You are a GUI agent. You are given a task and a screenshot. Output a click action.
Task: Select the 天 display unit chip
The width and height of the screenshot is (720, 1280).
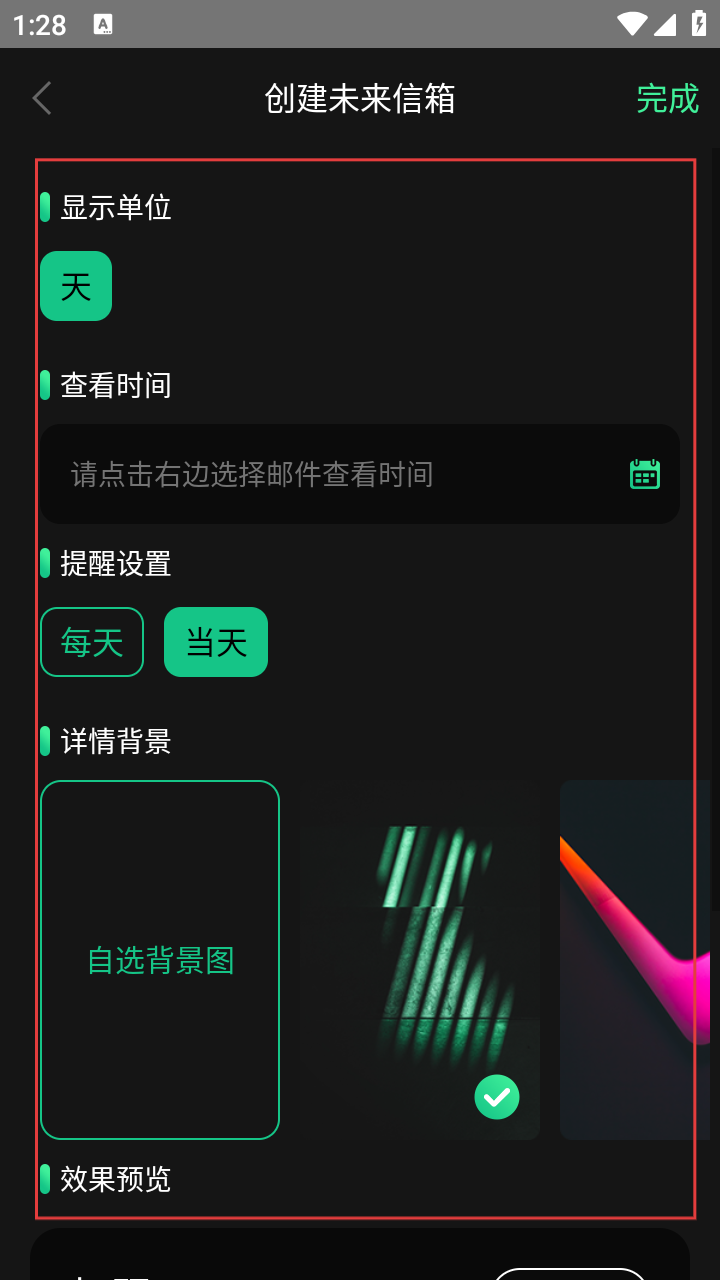tap(76, 286)
